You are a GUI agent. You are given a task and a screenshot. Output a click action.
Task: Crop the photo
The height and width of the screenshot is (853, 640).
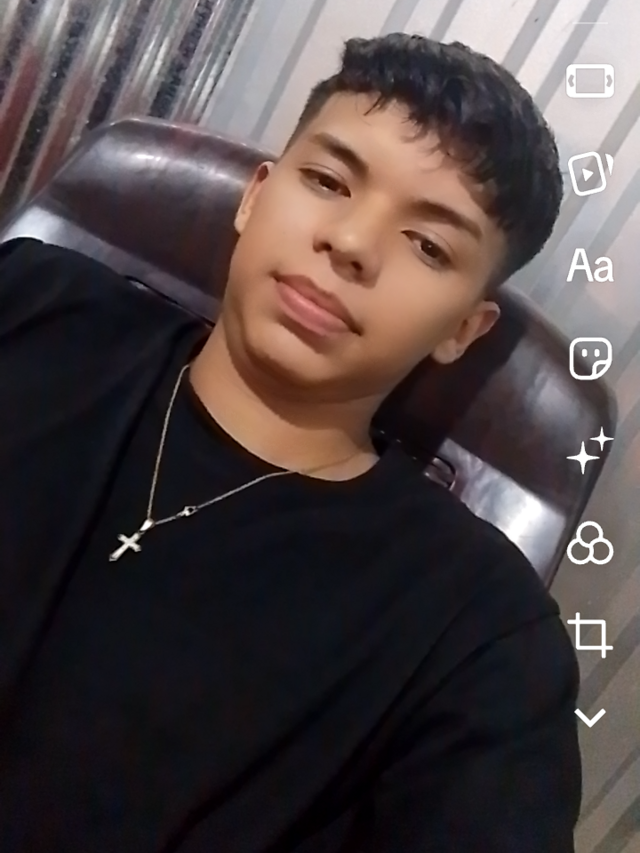click(x=590, y=635)
